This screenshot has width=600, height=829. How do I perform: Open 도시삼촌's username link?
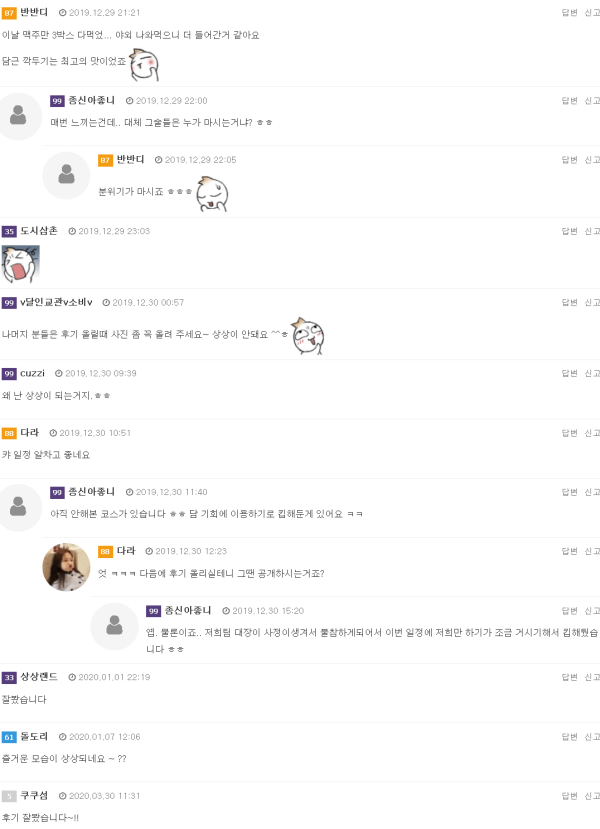click(39, 231)
